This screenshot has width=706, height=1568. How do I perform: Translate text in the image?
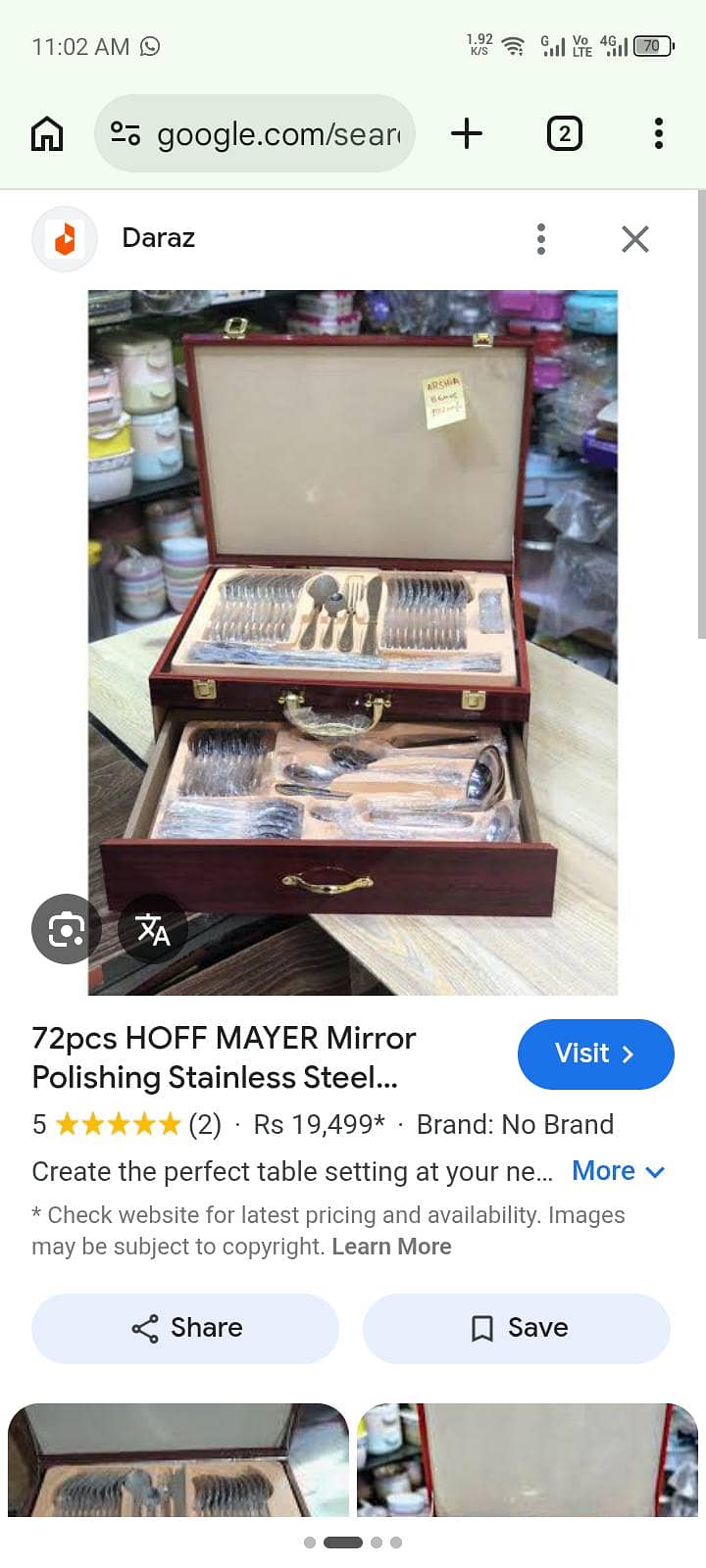pyautogui.click(x=152, y=928)
